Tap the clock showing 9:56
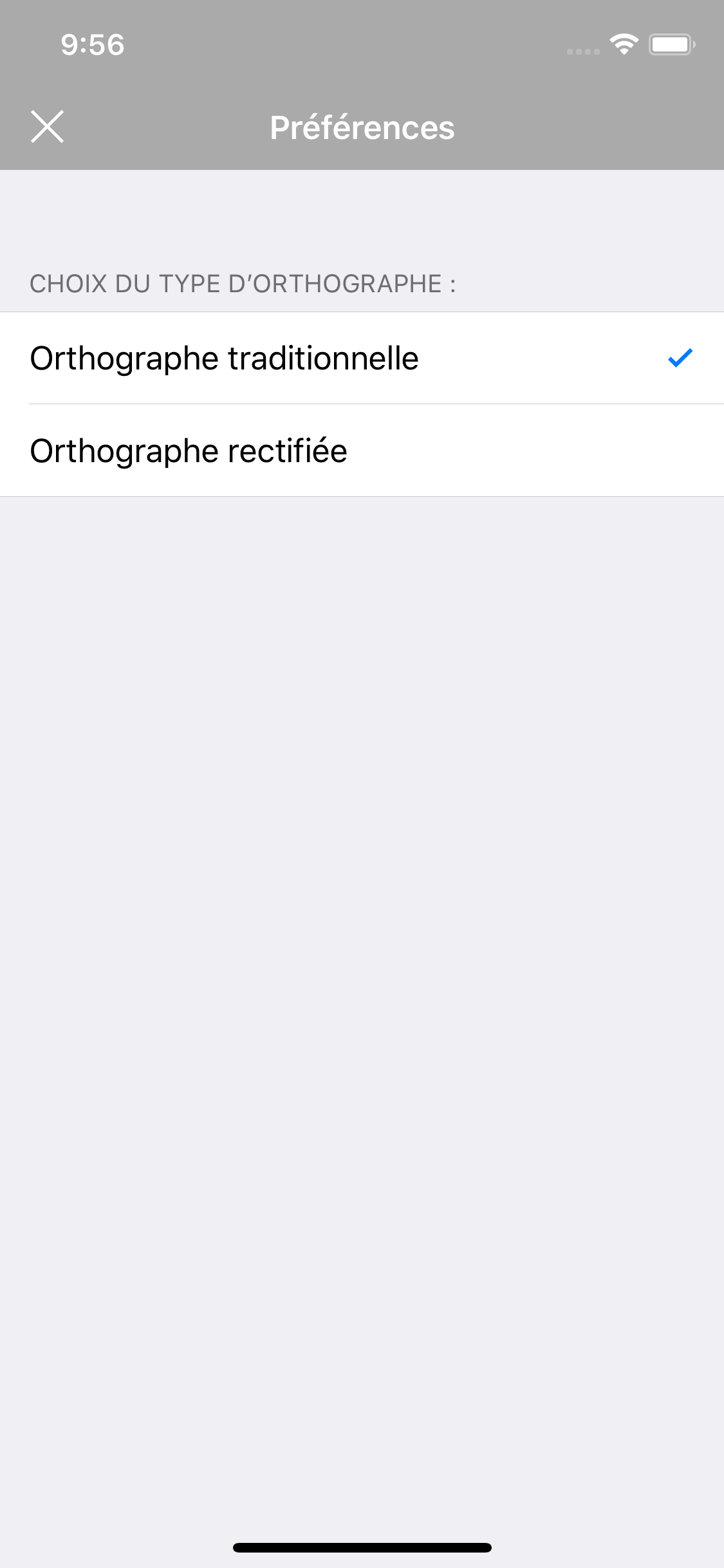 (91, 43)
